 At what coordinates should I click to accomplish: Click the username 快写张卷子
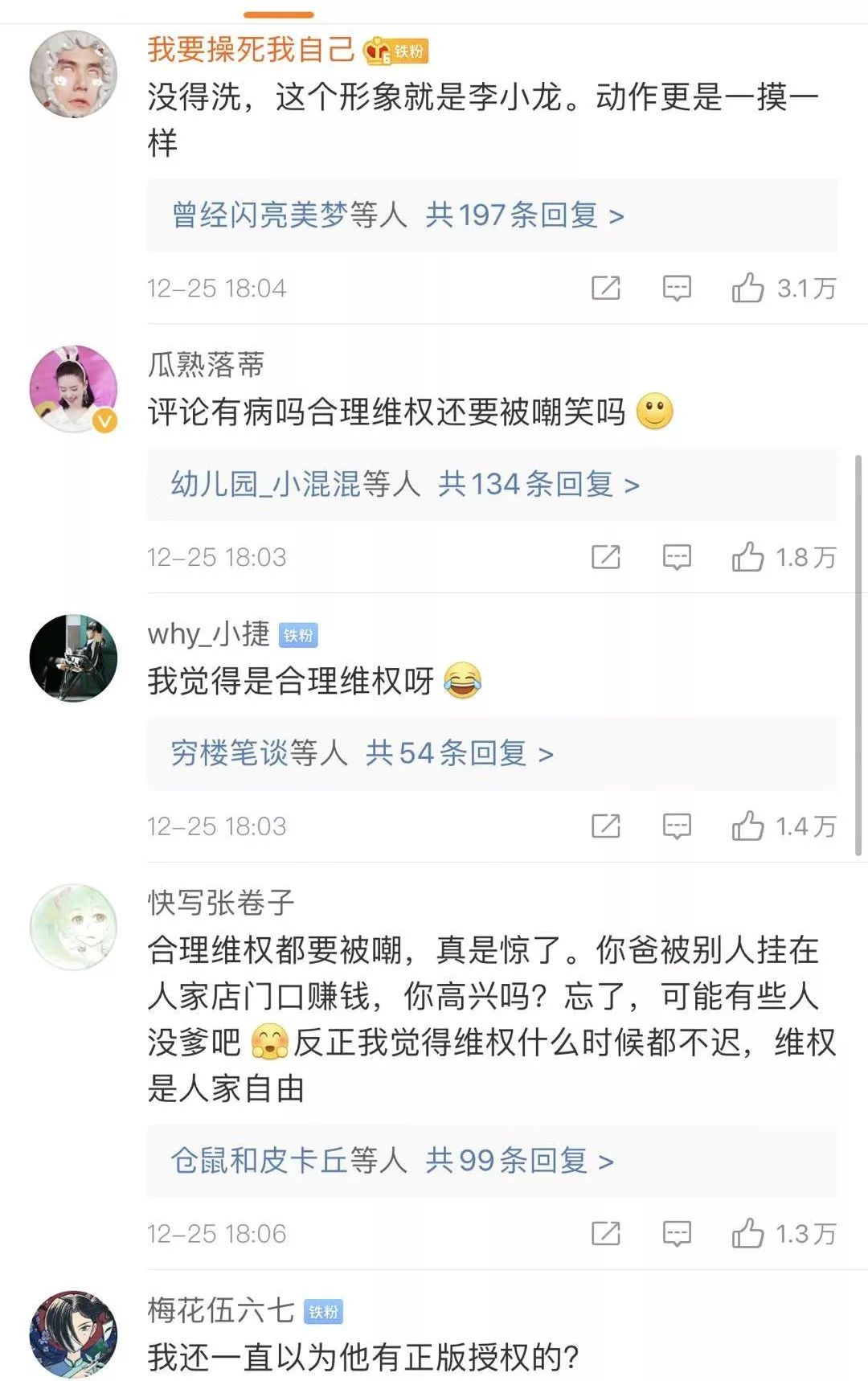pyautogui.click(x=217, y=902)
